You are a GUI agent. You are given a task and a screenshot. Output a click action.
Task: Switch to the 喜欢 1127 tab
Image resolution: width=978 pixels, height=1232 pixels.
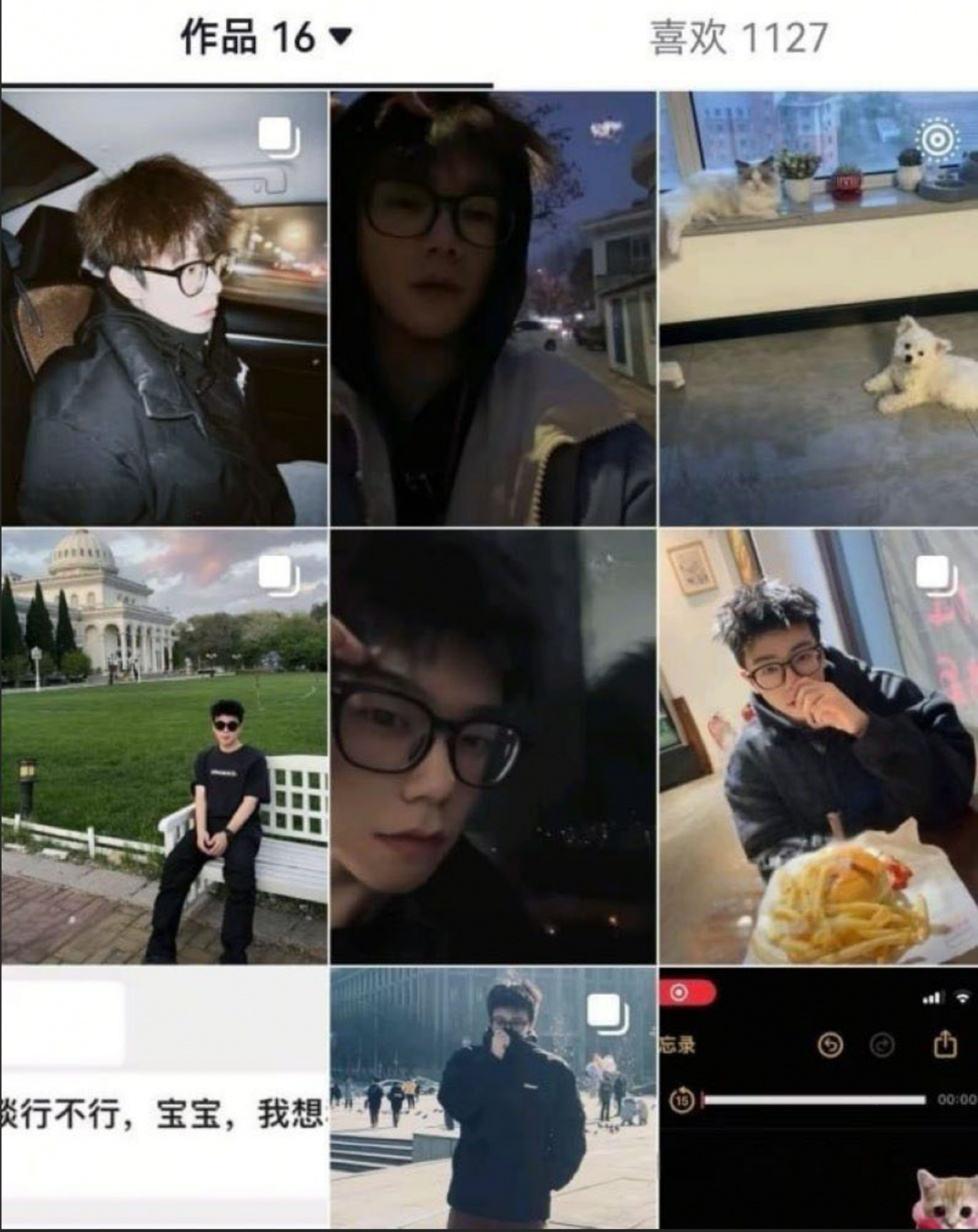[x=737, y=38]
